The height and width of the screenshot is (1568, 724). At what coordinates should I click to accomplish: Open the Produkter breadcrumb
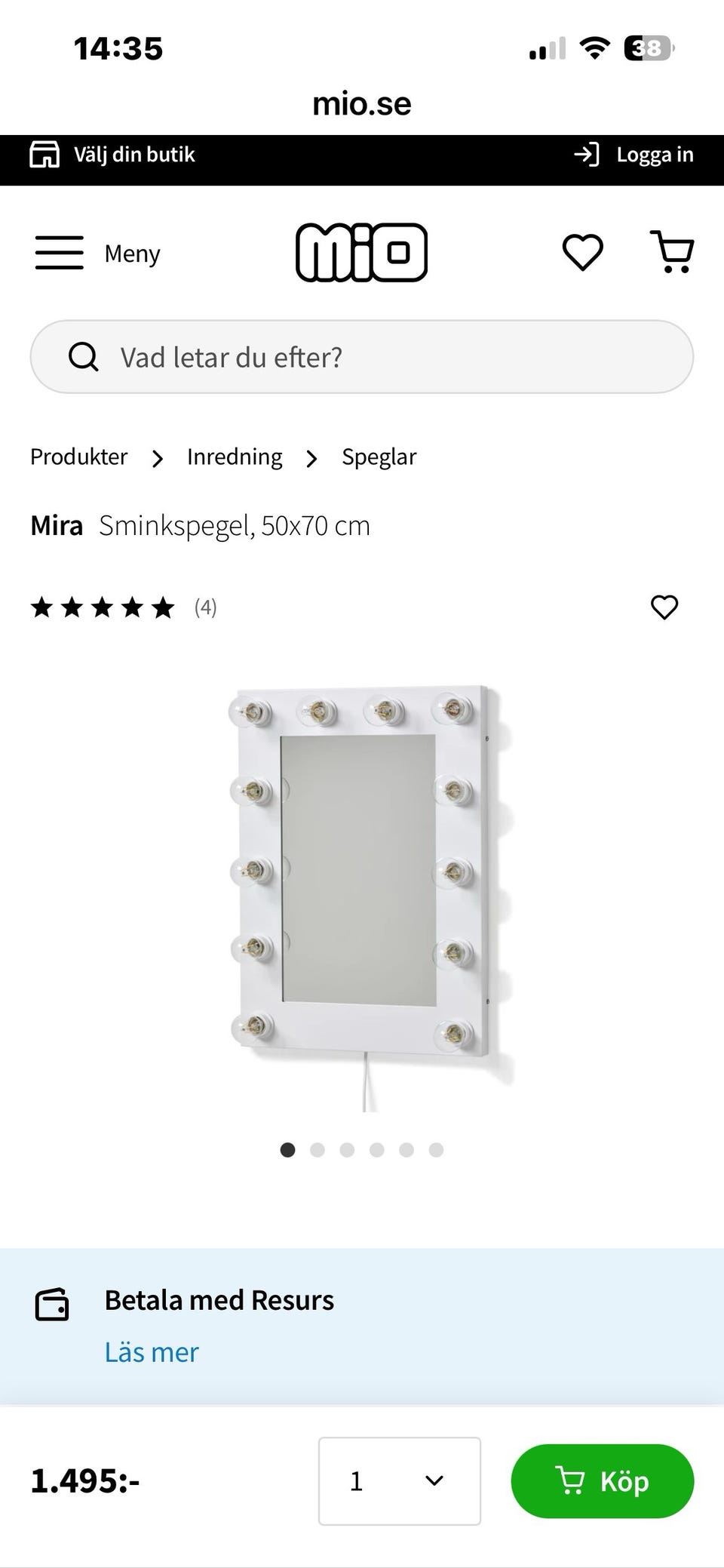click(78, 457)
